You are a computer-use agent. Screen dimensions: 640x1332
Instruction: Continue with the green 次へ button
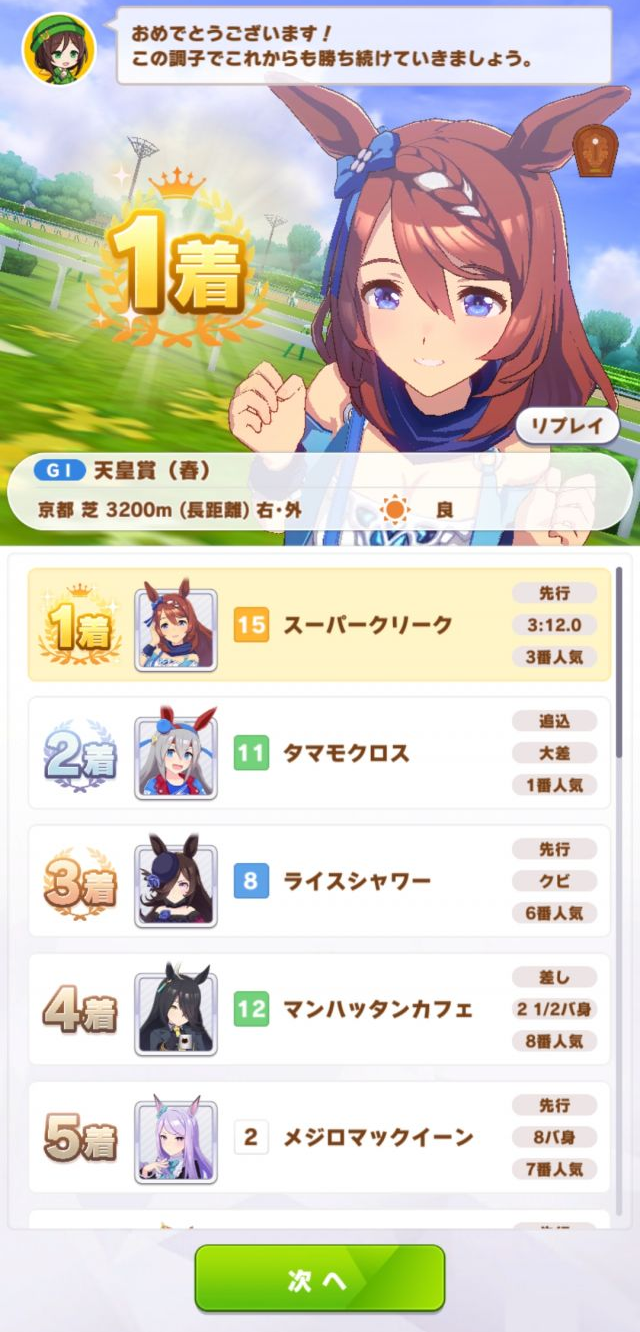(319, 1278)
